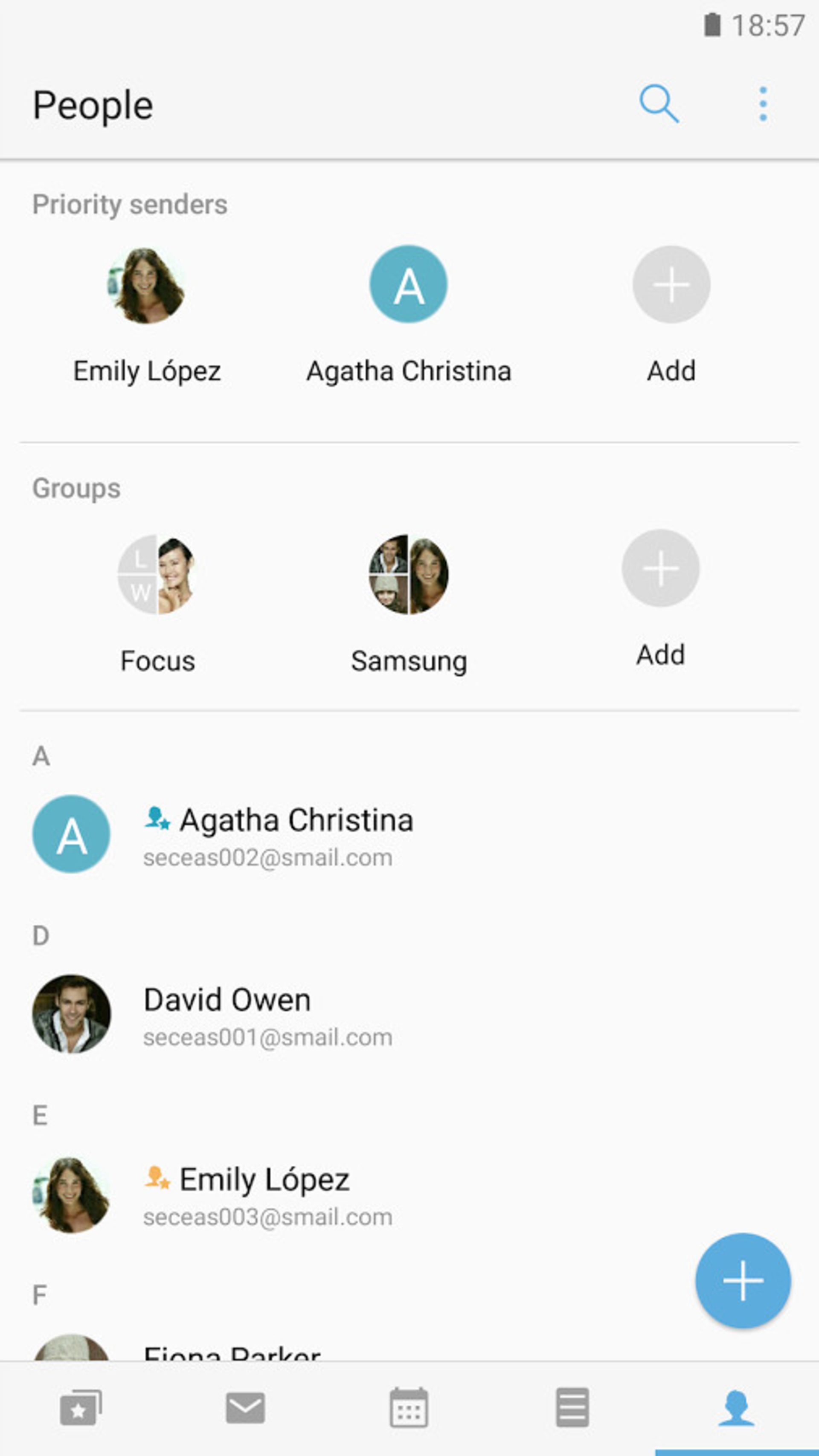Switch to the Mail tab
The image size is (819, 1456).
(245, 1407)
